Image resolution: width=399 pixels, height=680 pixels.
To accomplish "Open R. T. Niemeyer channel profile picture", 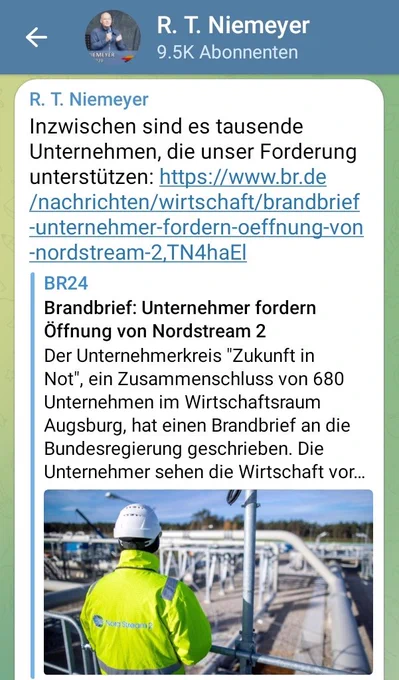I will 113,37.
